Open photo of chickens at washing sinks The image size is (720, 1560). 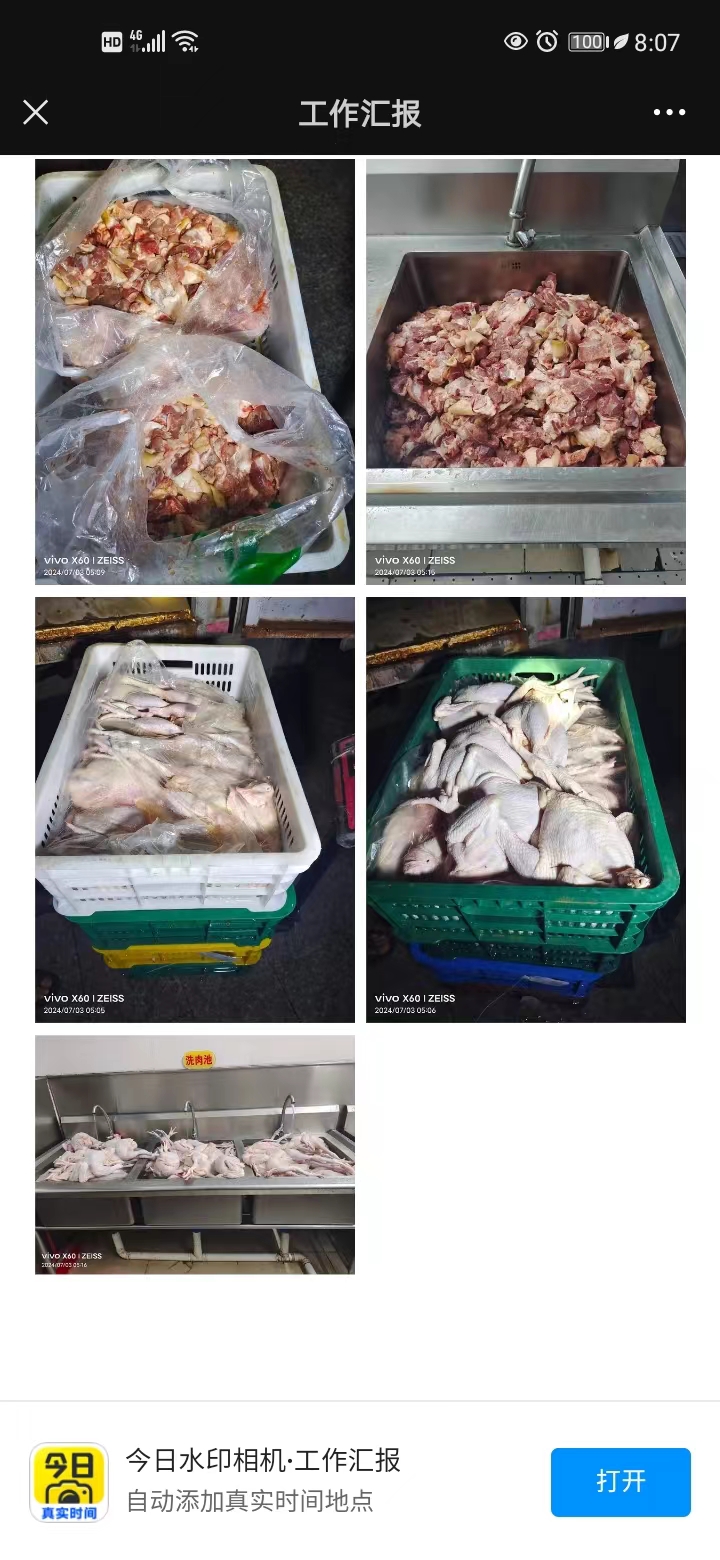(x=195, y=1155)
